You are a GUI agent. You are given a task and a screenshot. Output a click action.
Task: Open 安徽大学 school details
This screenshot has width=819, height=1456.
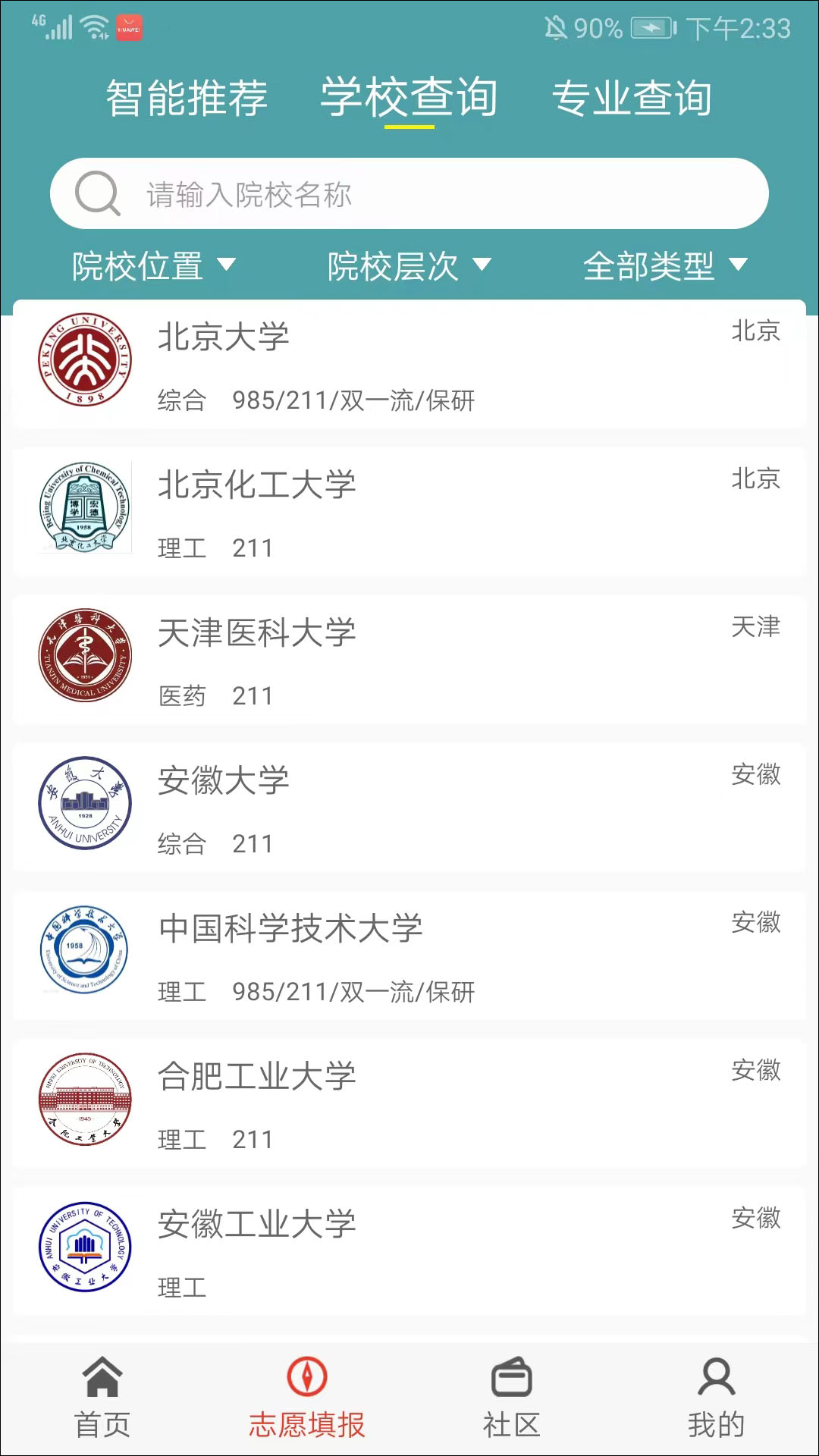click(x=409, y=808)
